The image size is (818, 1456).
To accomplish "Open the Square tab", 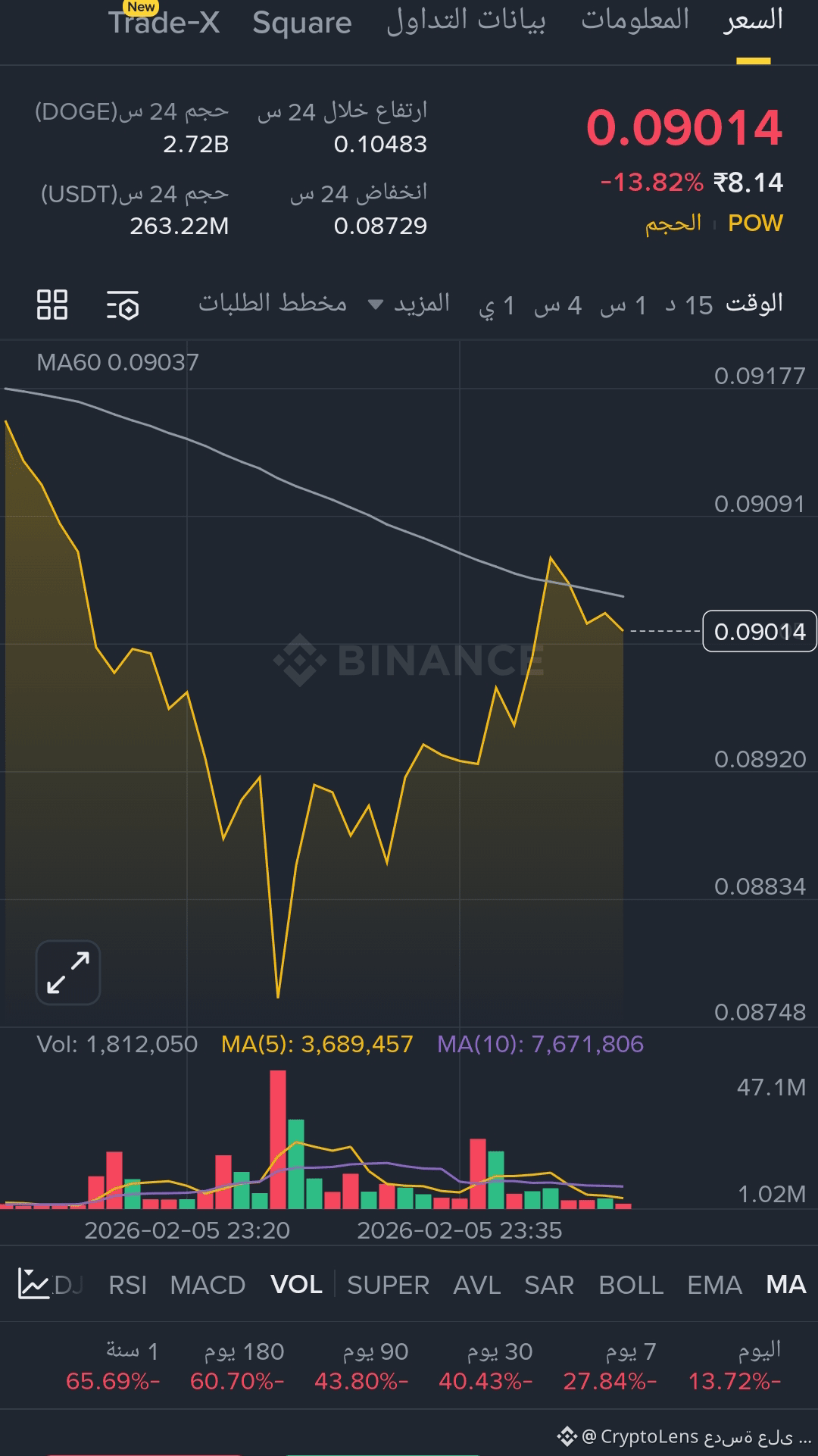I will point(301,23).
